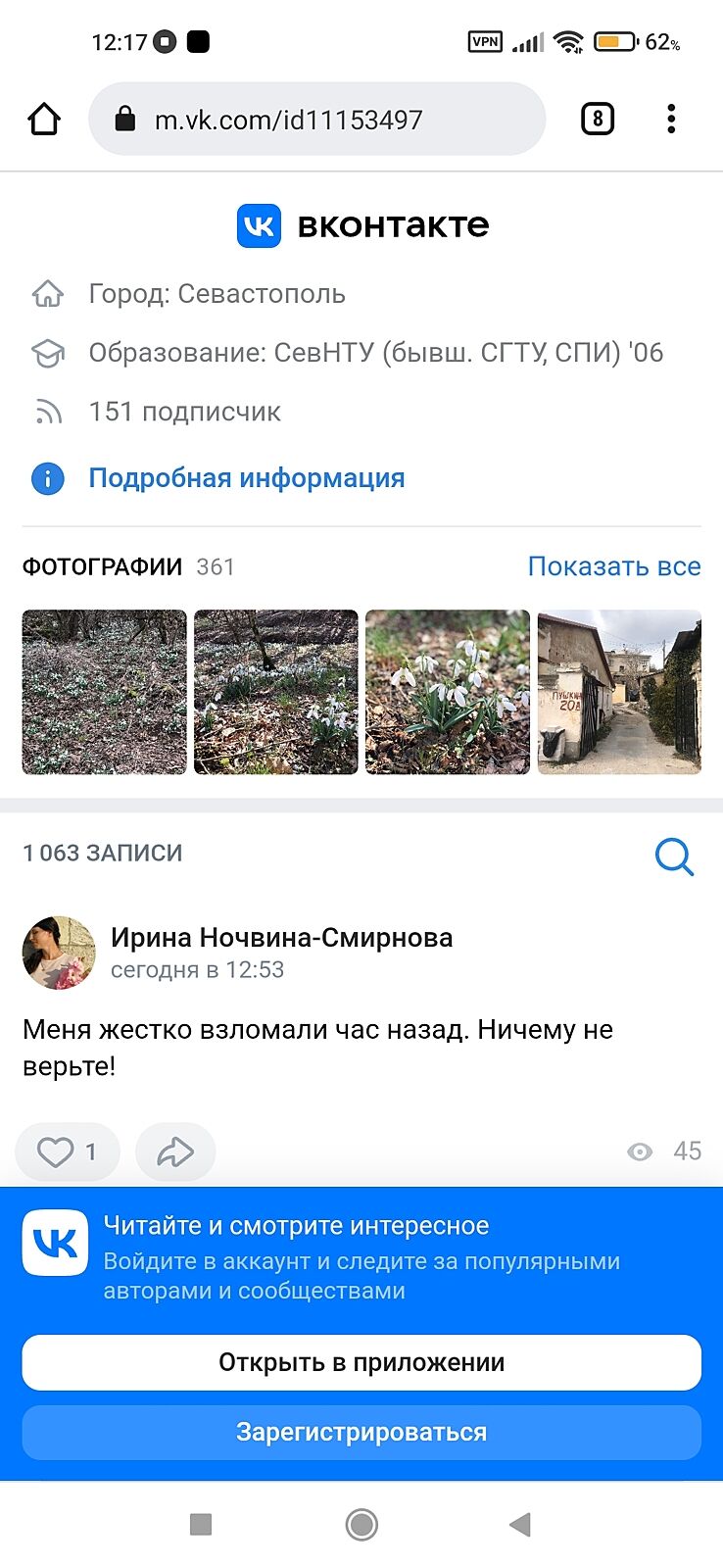View the close-up snowdrop flowers photo
This screenshot has height=1568, width=723.
click(448, 692)
